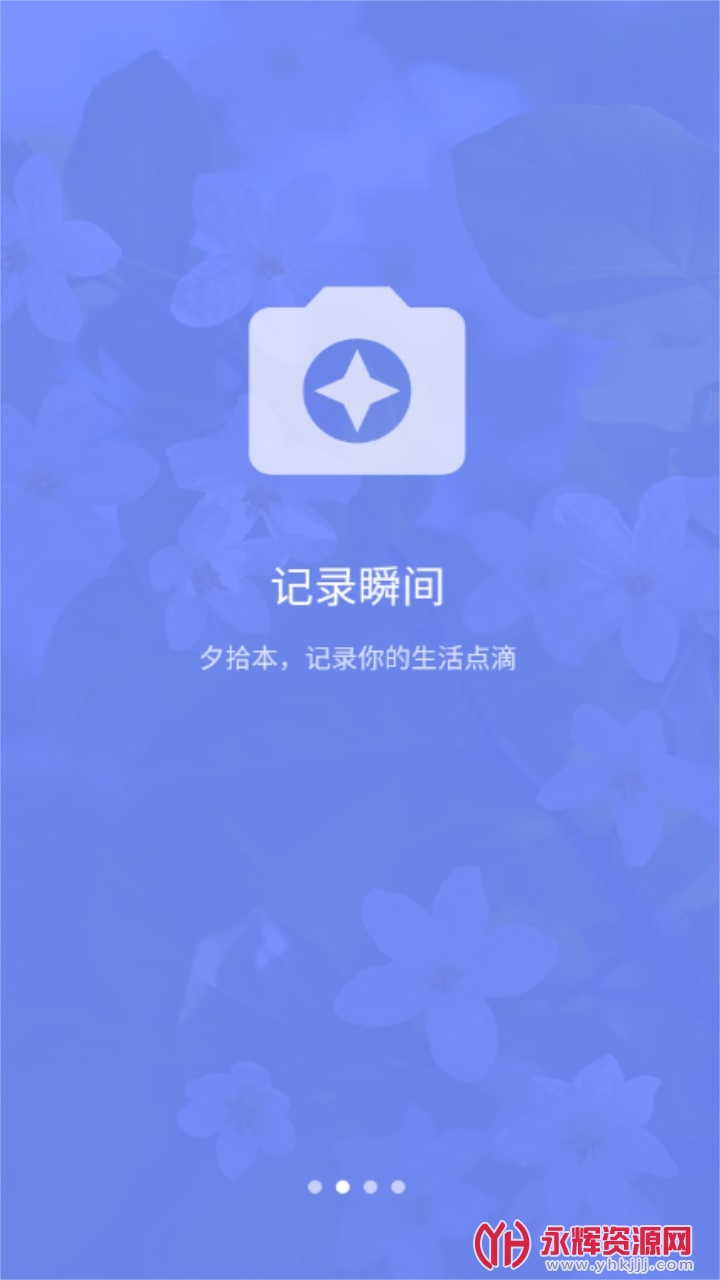Select the third page indicator dot
The height and width of the screenshot is (1280, 720).
click(371, 1187)
